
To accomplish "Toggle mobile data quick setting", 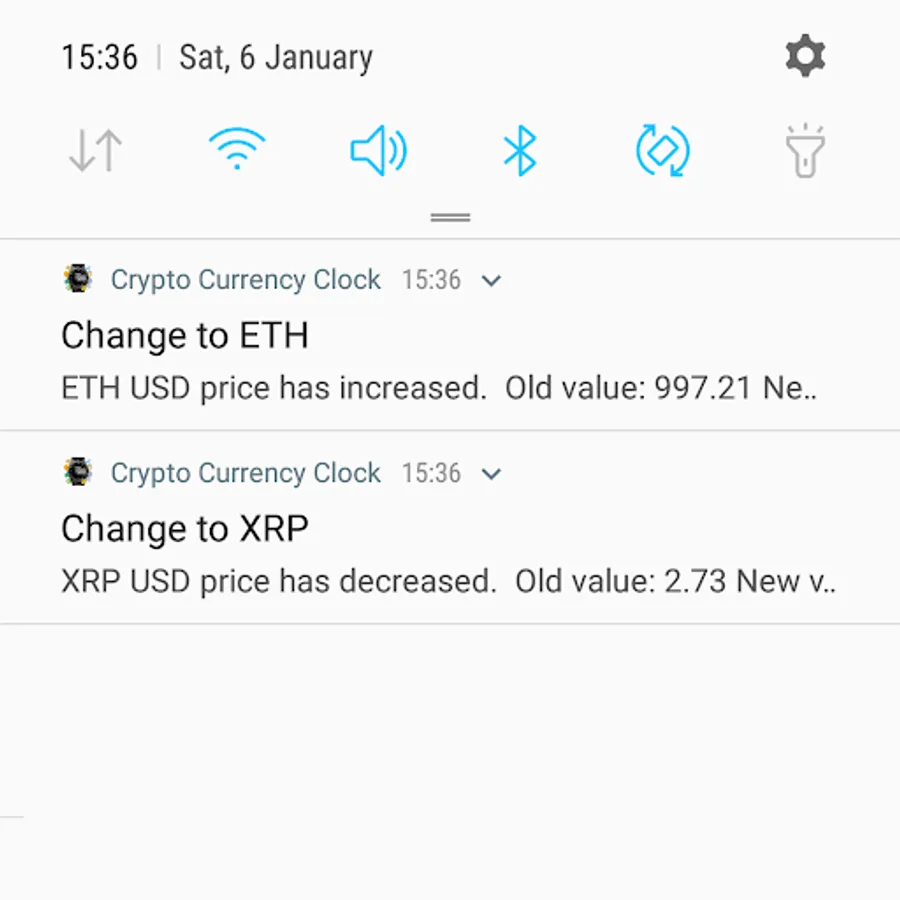I will point(95,152).
